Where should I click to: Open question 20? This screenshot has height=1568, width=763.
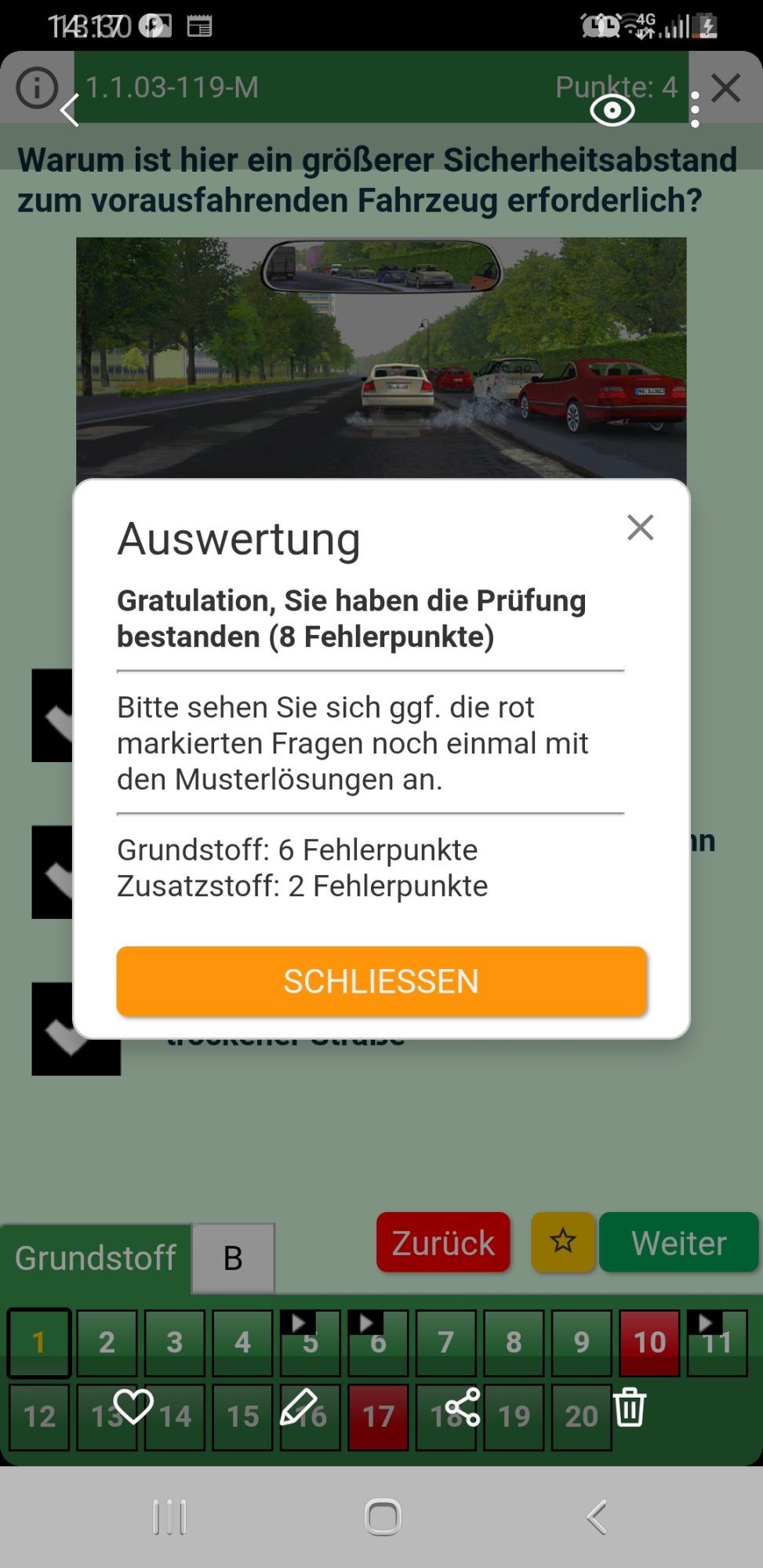[581, 1417]
